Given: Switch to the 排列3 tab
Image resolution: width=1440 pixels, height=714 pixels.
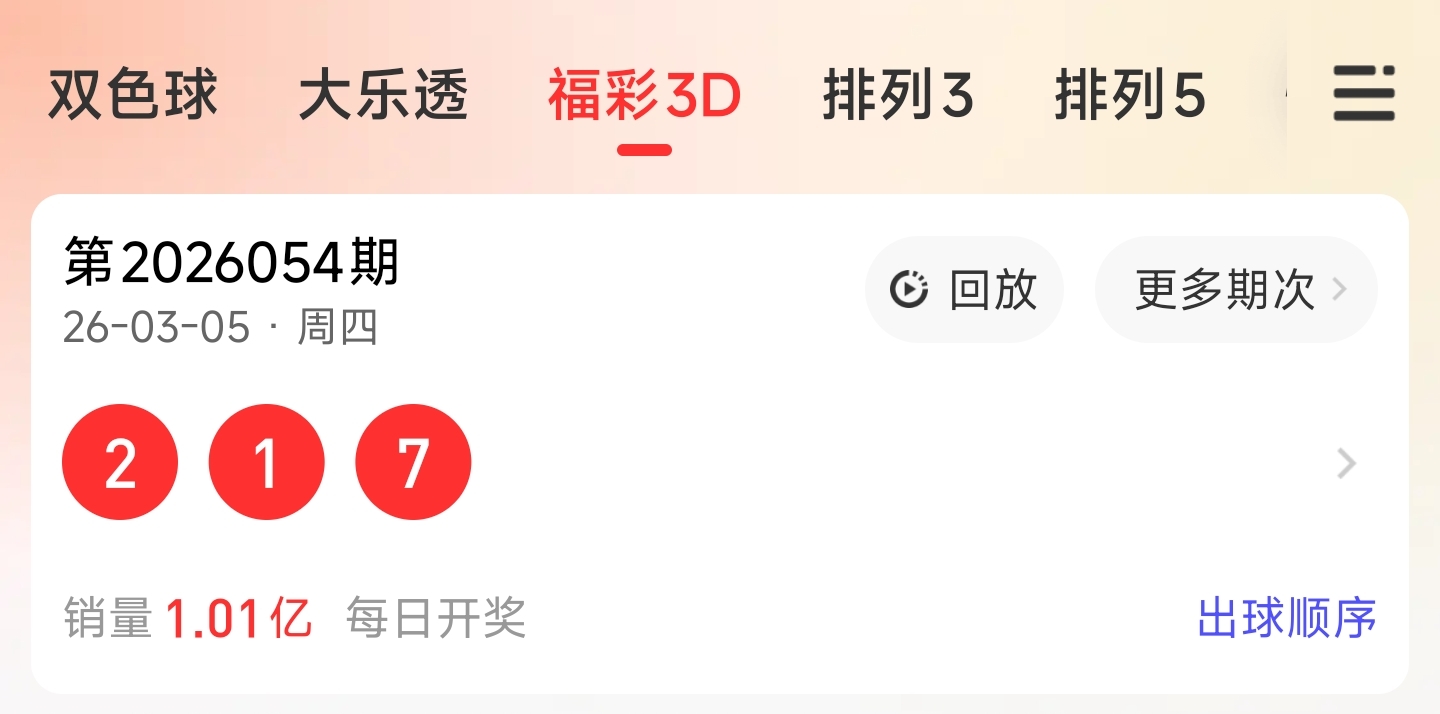Looking at the screenshot, I should coord(898,96).
